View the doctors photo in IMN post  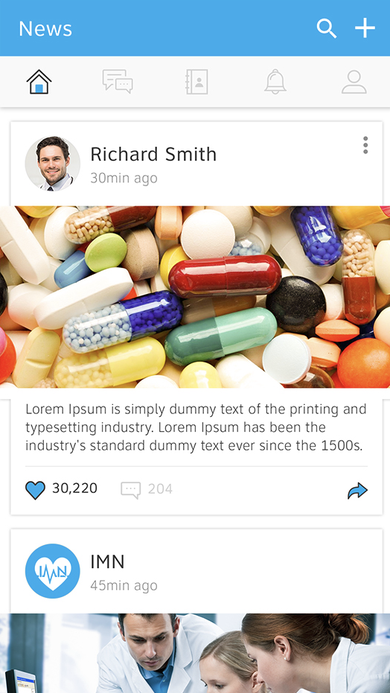tap(195, 653)
